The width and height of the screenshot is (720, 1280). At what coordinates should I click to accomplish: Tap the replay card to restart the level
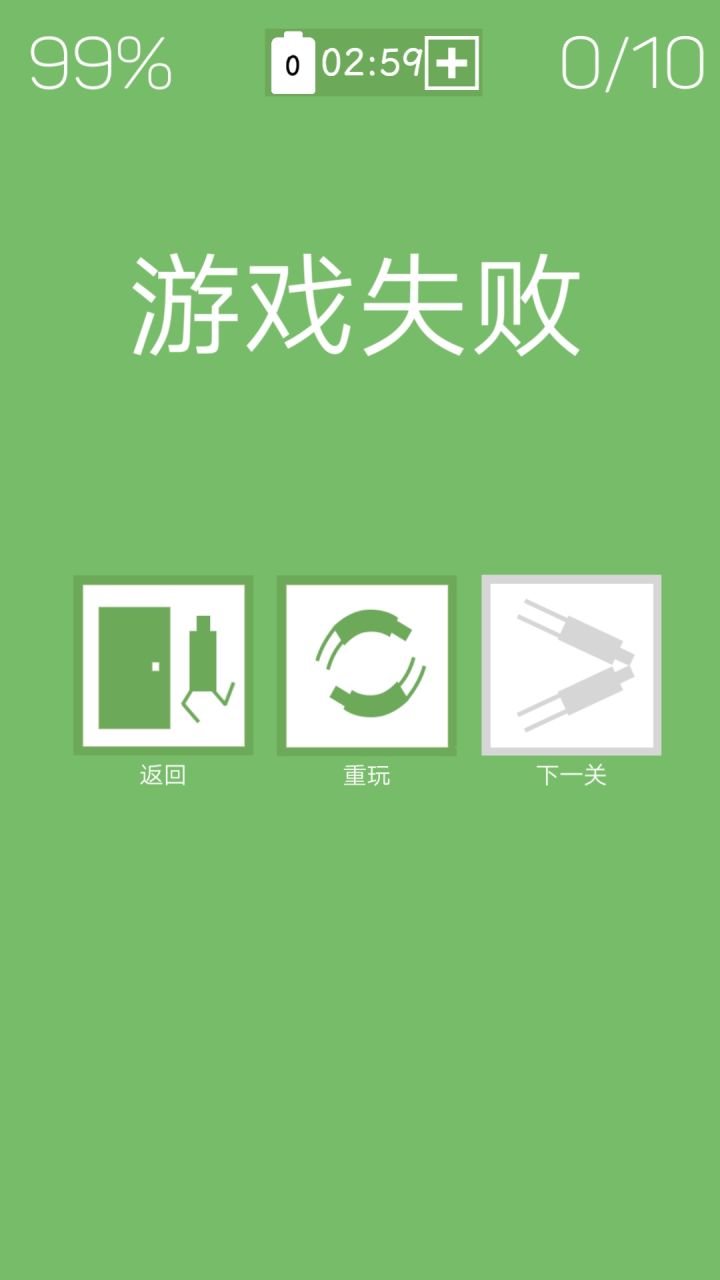coord(366,665)
